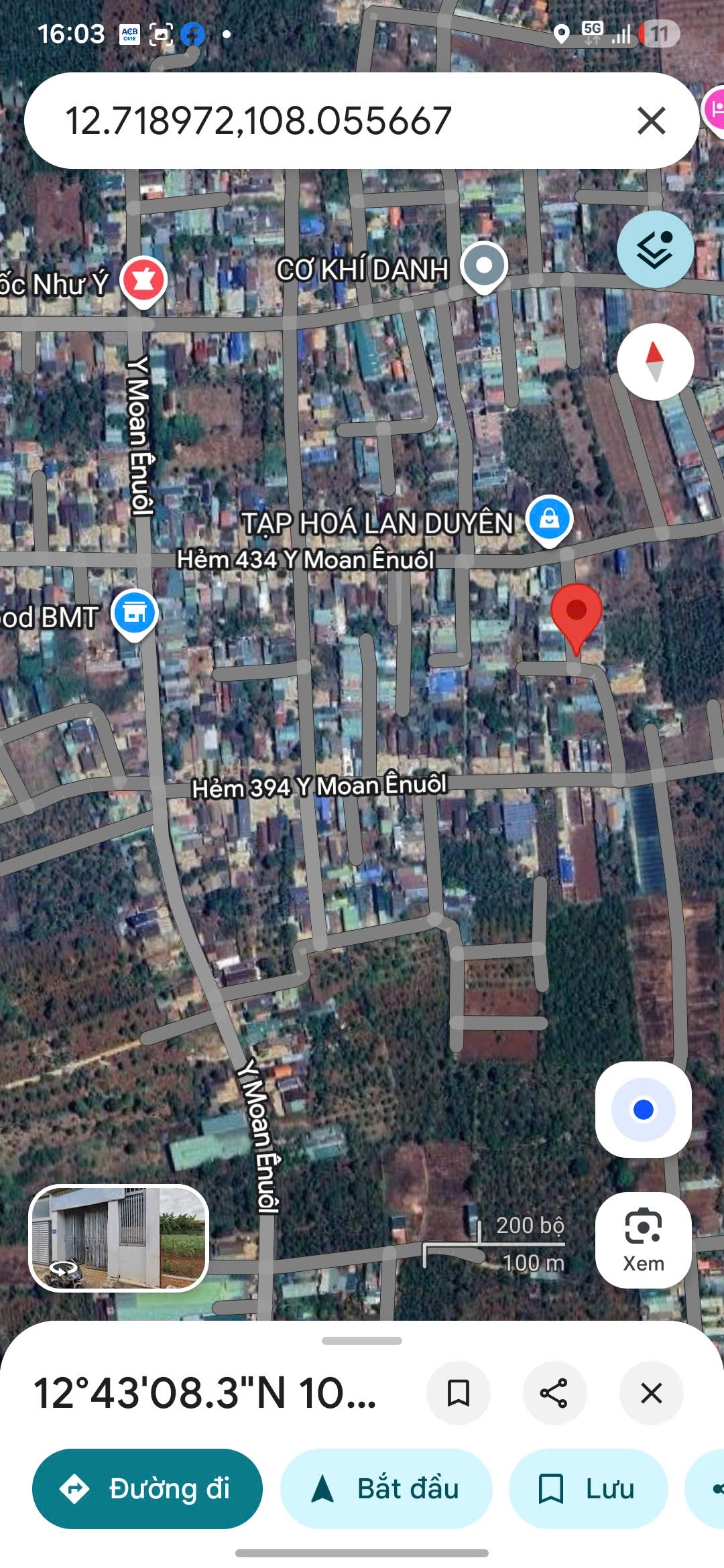This screenshot has height=1568, width=724.
Task: Start navigation with Bắt đầu
Action: point(386,1488)
